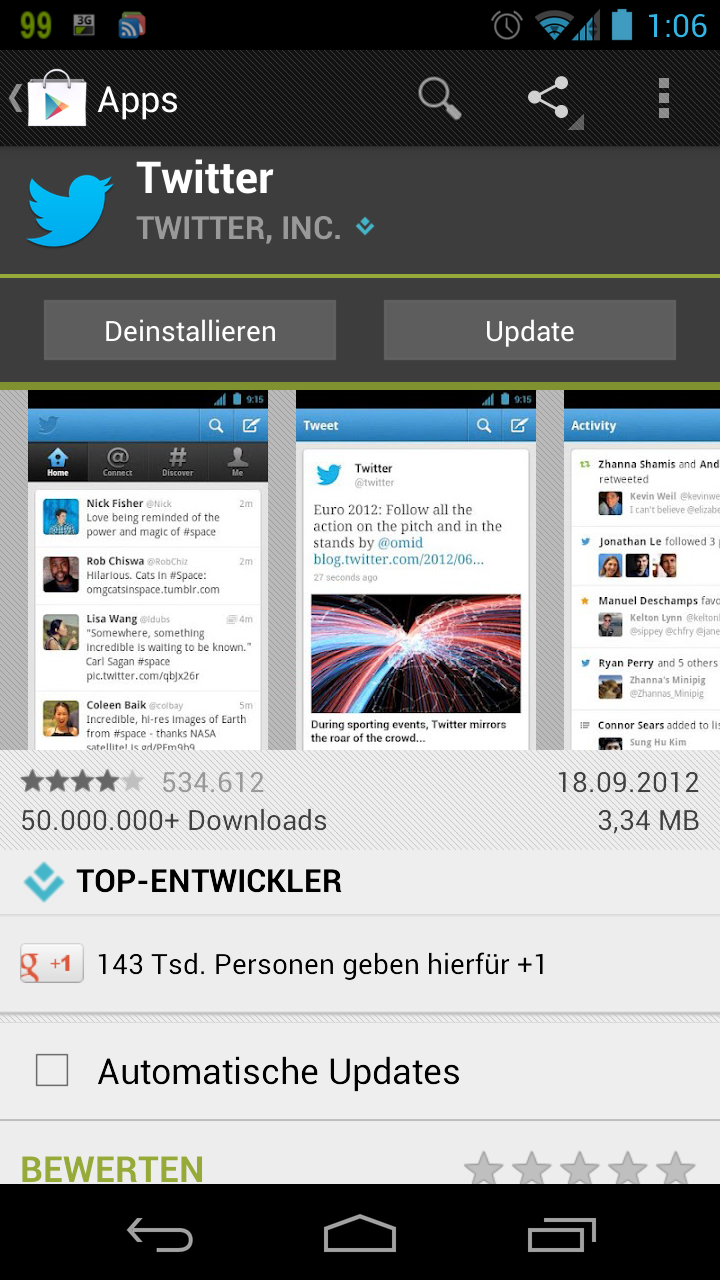Image resolution: width=720 pixels, height=1280 pixels.
Task: Open the Tweet detail screenshot
Action: 416,570
